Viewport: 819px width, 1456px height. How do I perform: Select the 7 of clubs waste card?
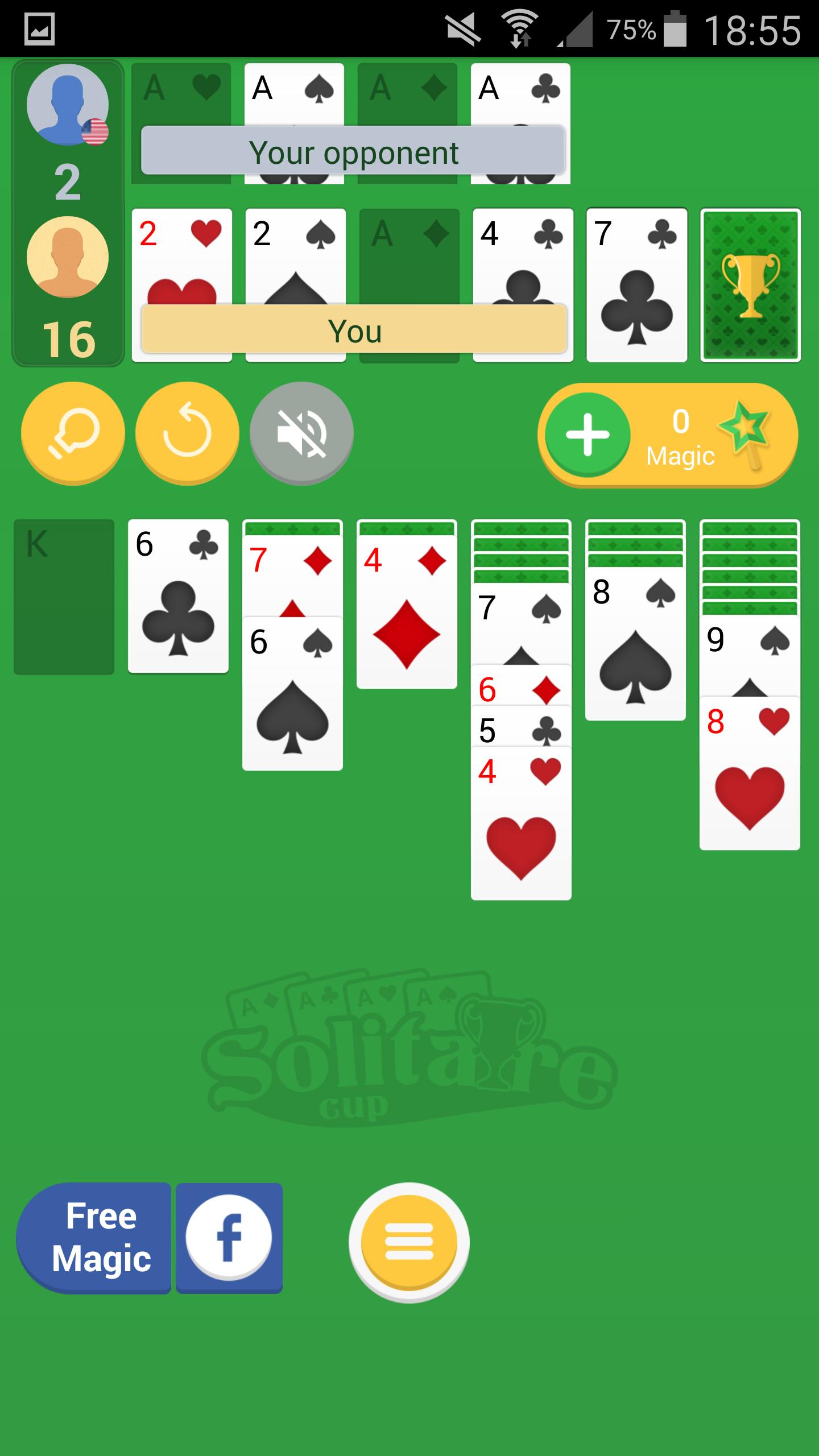point(636,285)
